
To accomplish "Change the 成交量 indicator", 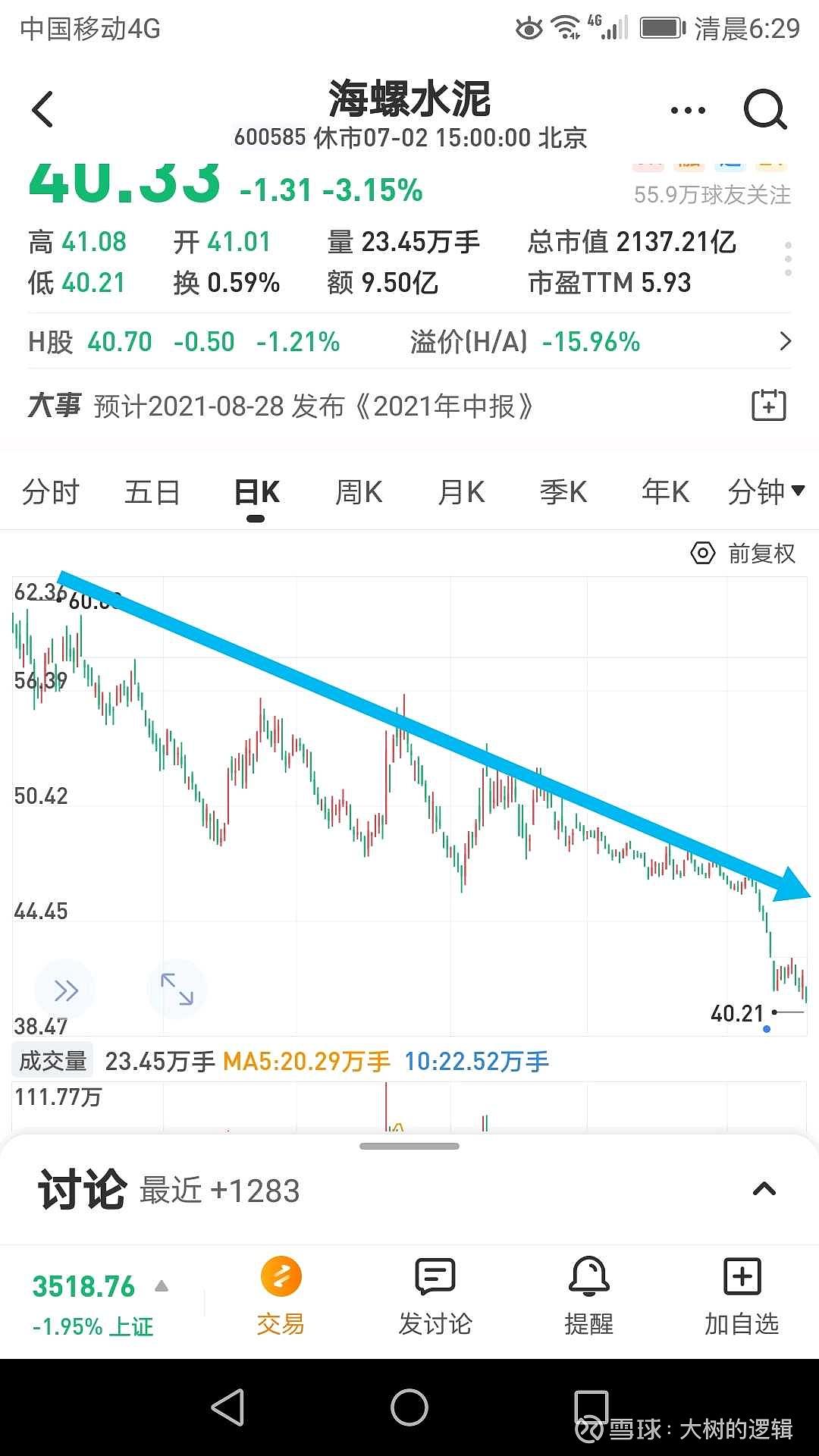I will tap(52, 1061).
